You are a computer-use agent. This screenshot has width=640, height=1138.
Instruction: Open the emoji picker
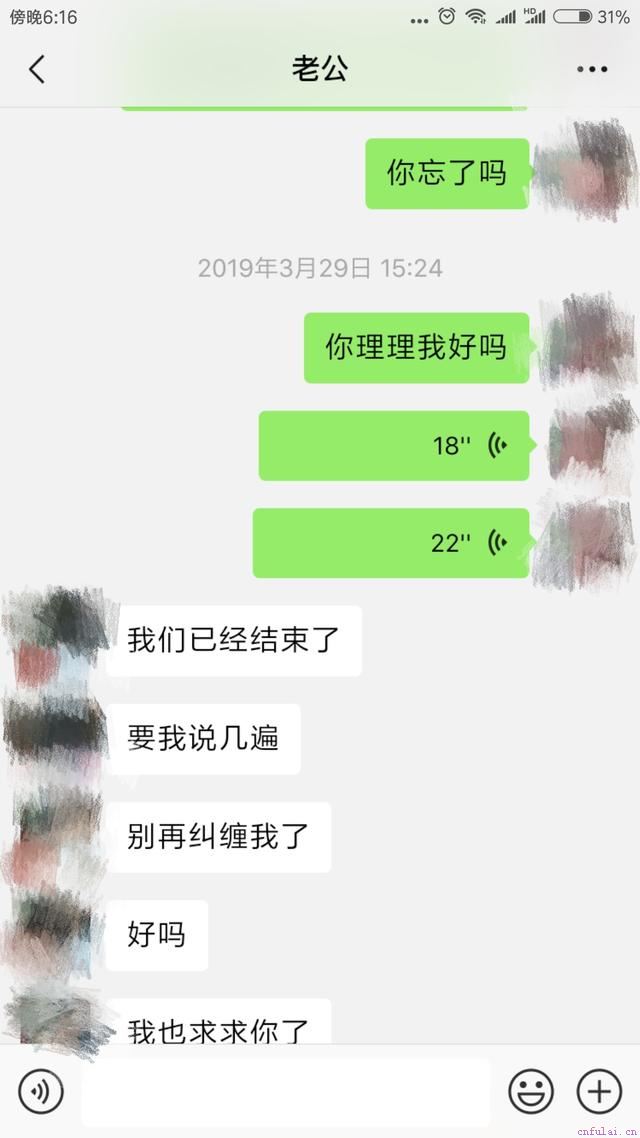530,1091
